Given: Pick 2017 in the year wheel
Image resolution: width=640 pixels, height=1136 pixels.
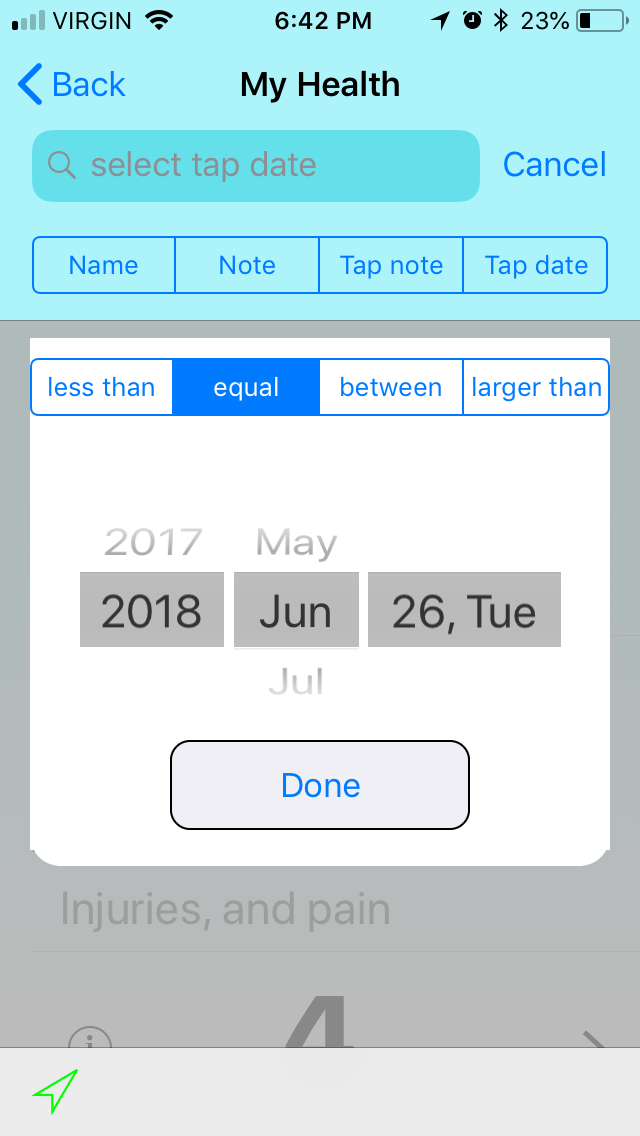Looking at the screenshot, I should tap(152, 542).
